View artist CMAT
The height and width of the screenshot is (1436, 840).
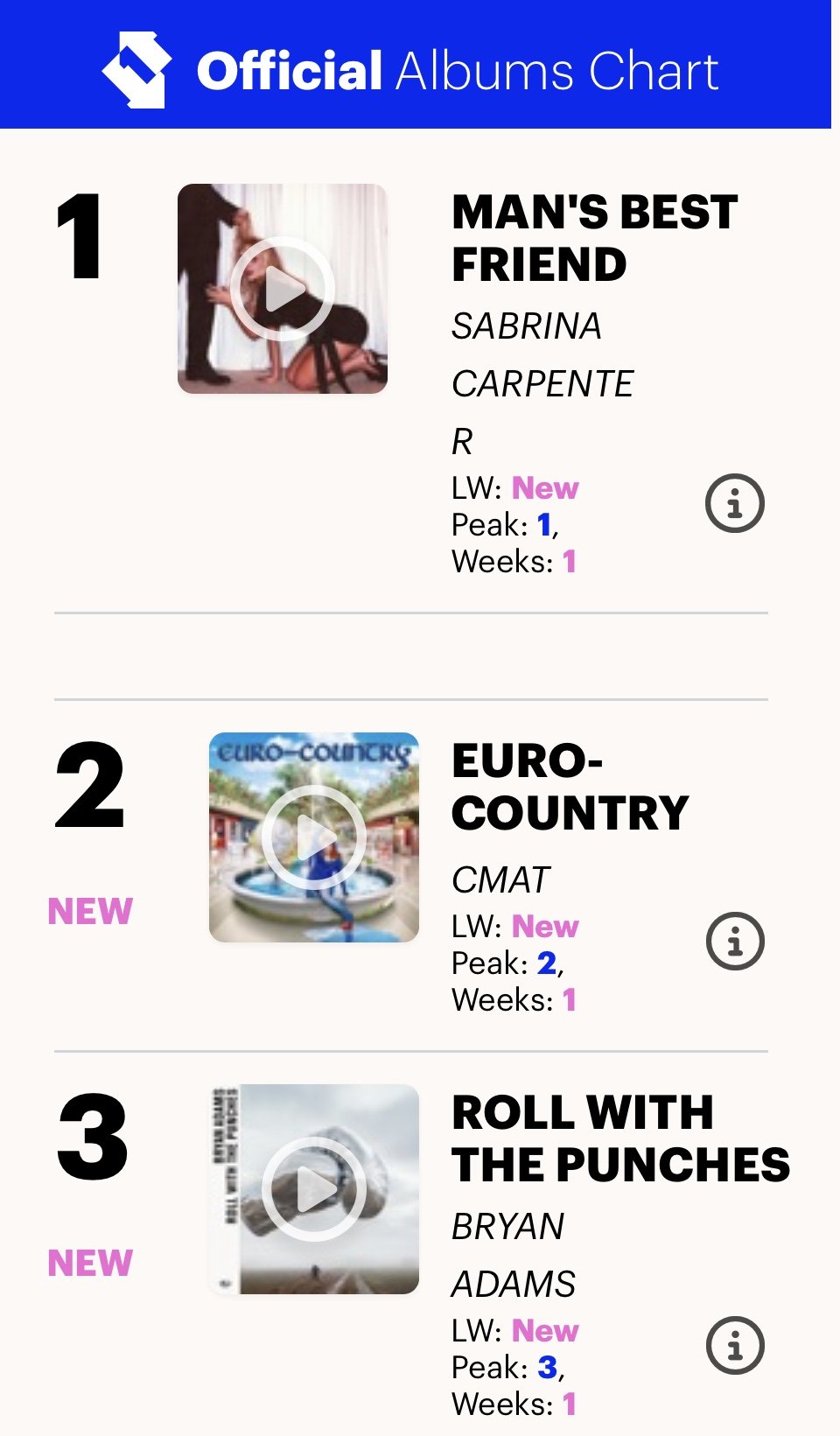point(501,880)
